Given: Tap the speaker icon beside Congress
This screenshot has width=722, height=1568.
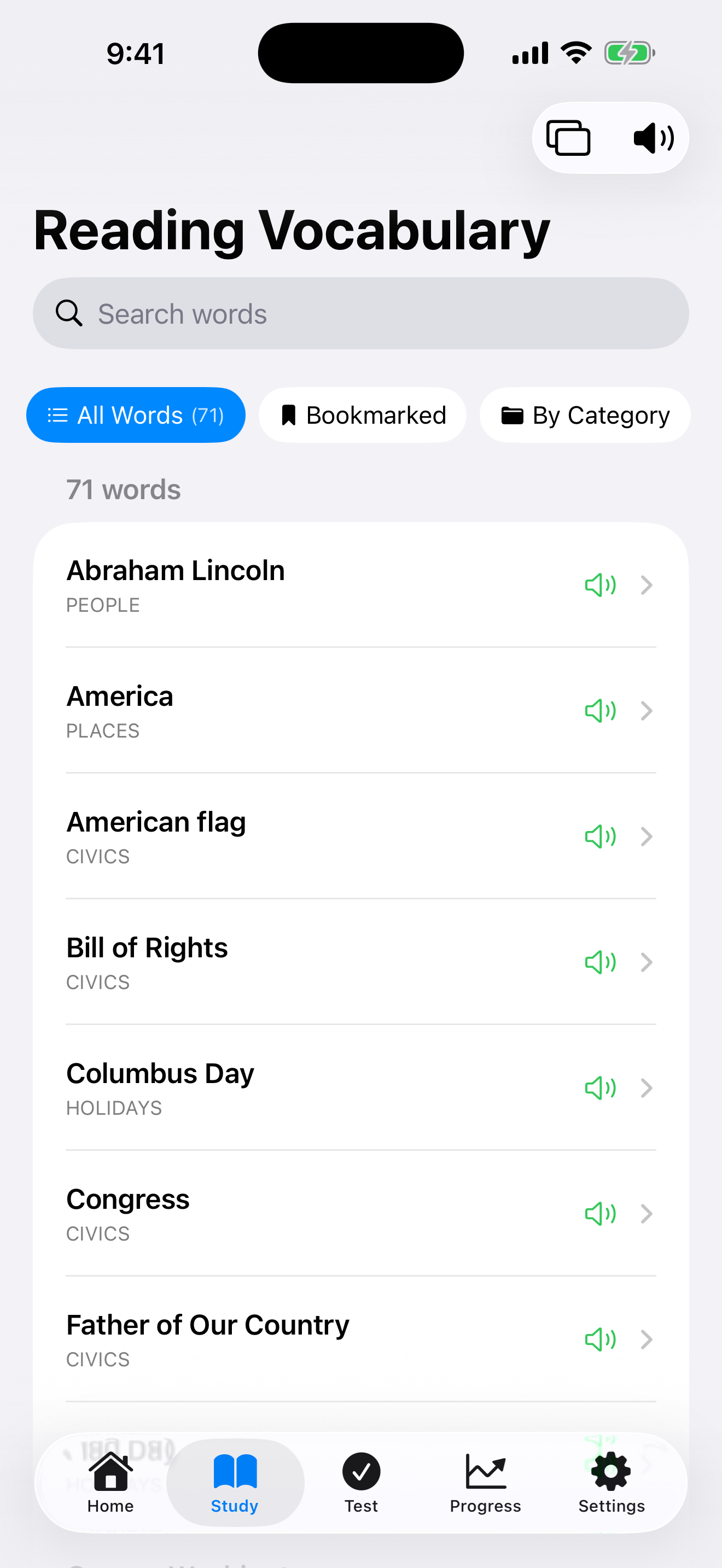Looking at the screenshot, I should click(x=599, y=1214).
